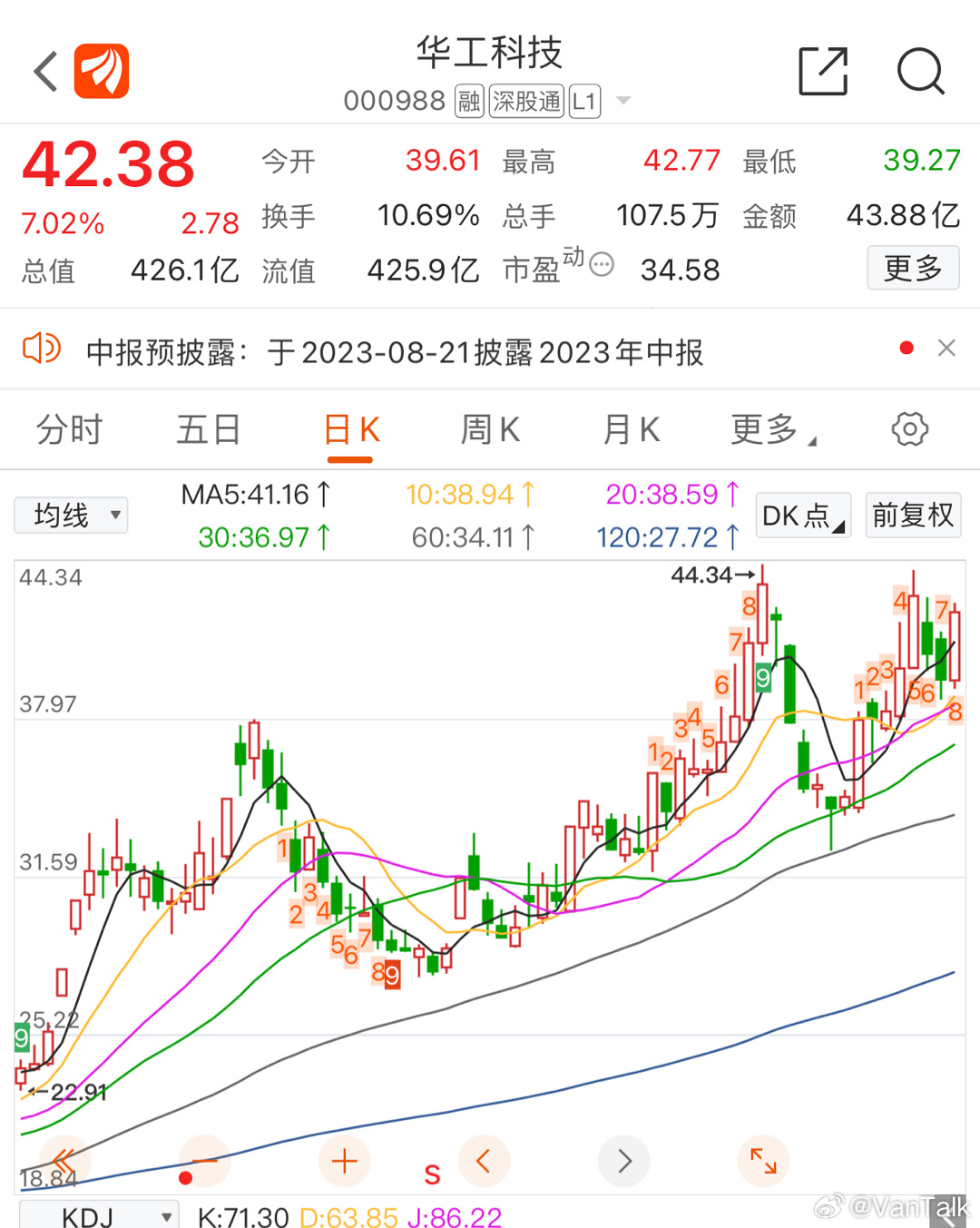Zoom out chart with minus icon
Image resolution: width=980 pixels, height=1228 pixels.
coord(204,1160)
